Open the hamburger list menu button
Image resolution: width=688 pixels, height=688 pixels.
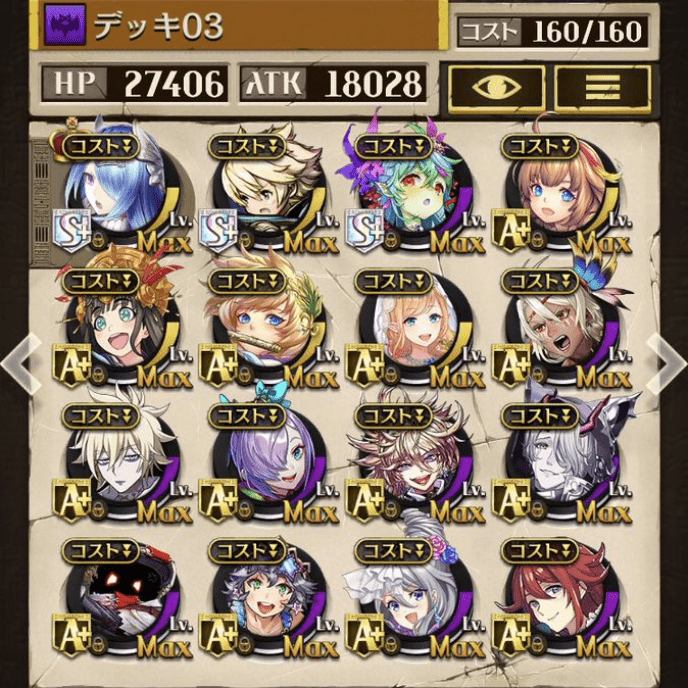pos(602,87)
